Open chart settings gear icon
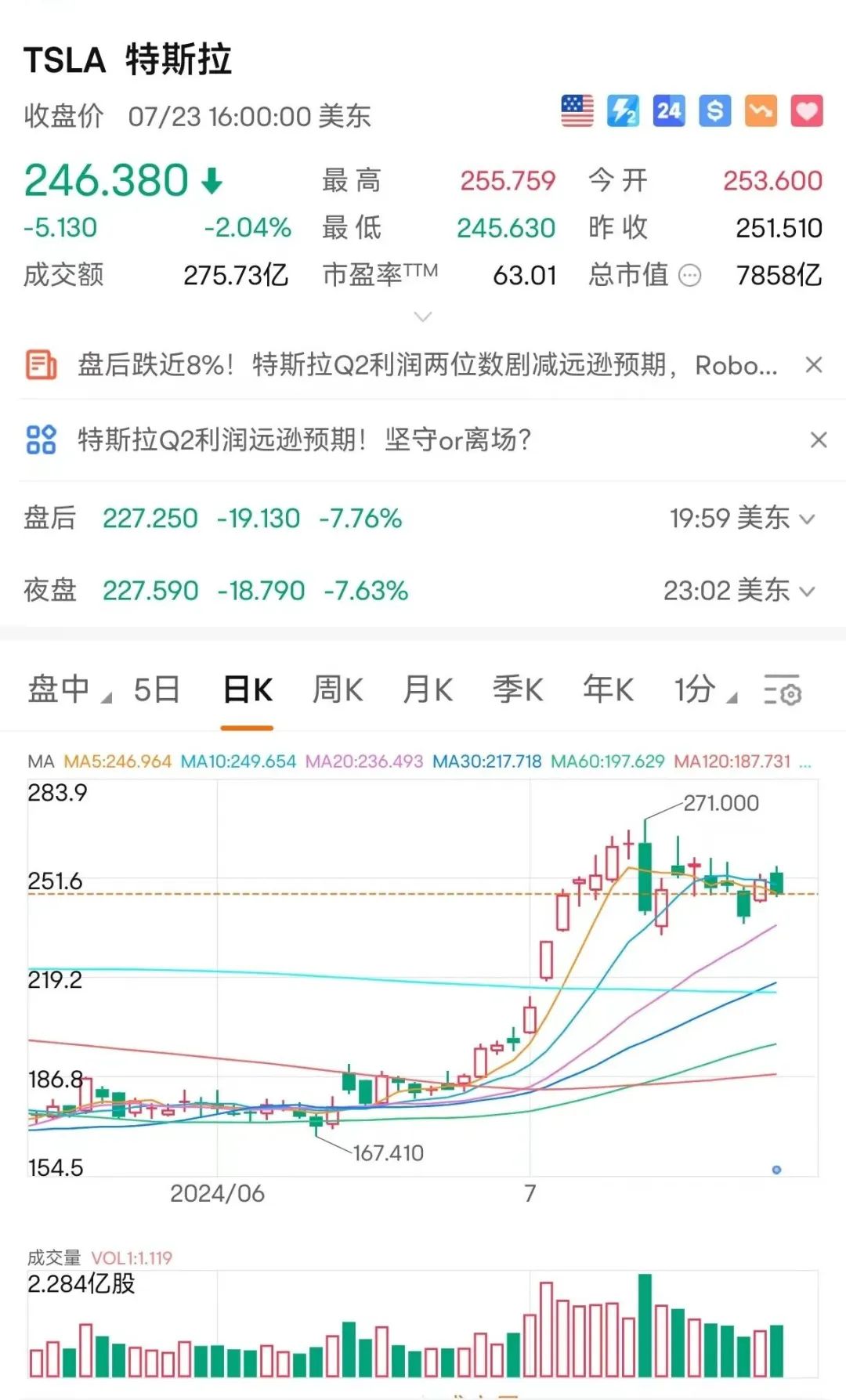Viewport: 846px width, 1400px height. [782, 690]
